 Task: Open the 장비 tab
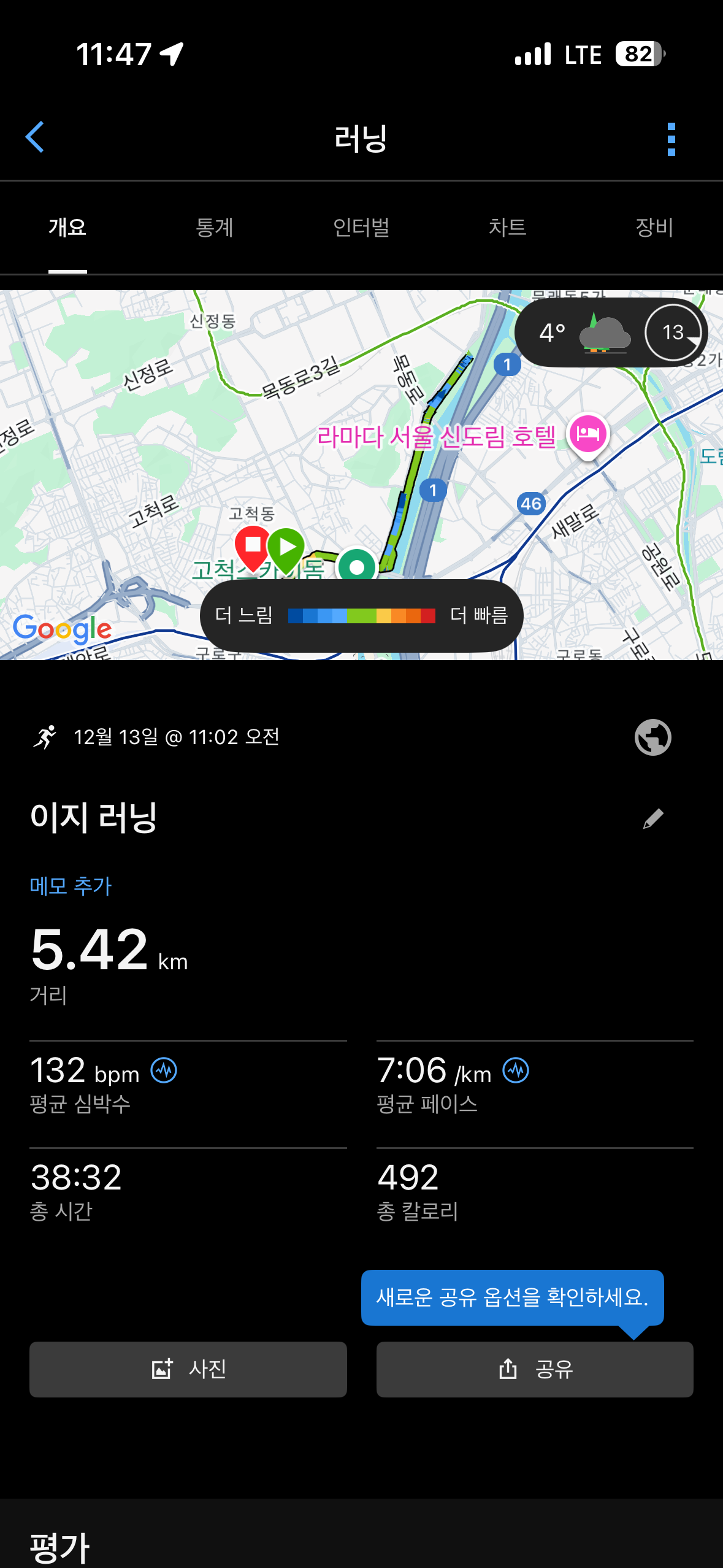654,227
